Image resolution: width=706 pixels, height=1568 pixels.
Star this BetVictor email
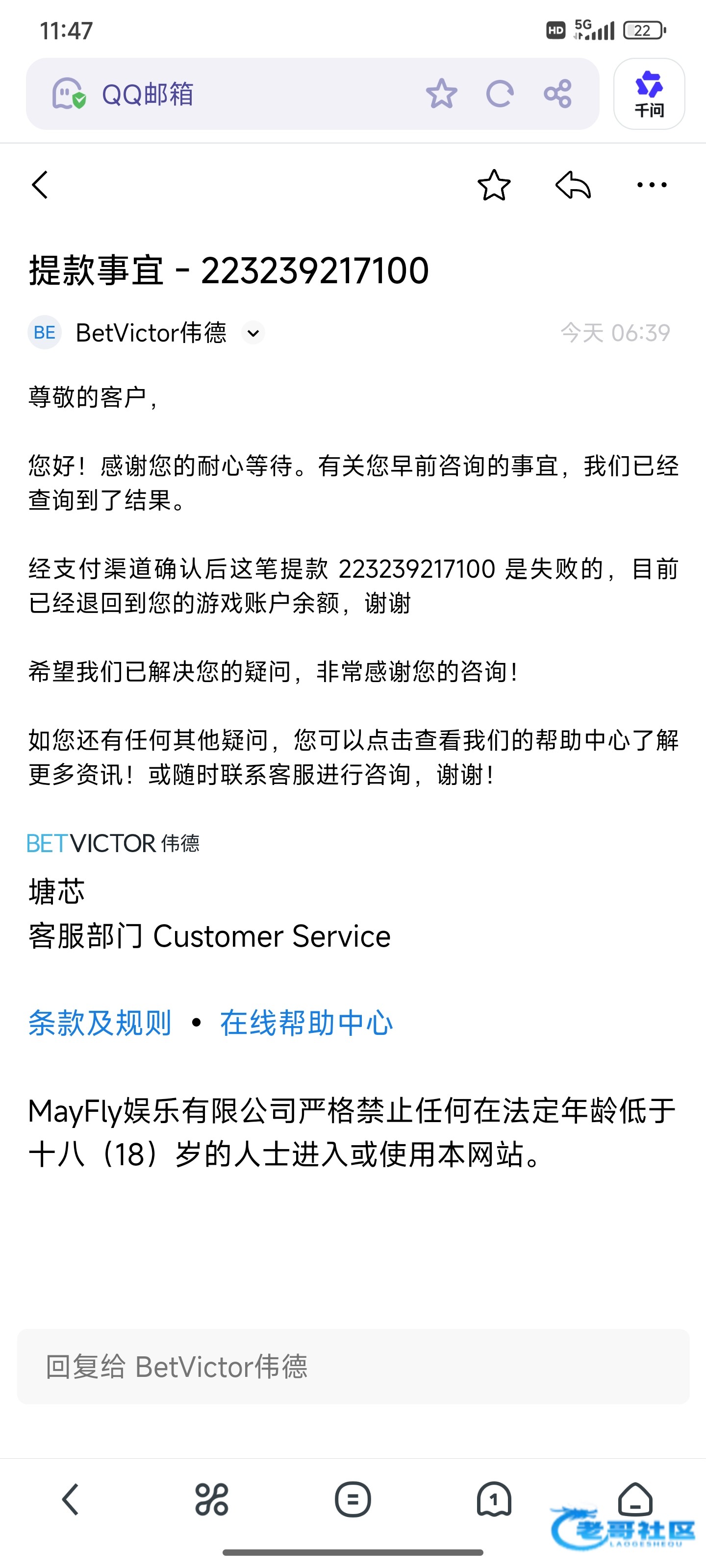click(493, 185)
